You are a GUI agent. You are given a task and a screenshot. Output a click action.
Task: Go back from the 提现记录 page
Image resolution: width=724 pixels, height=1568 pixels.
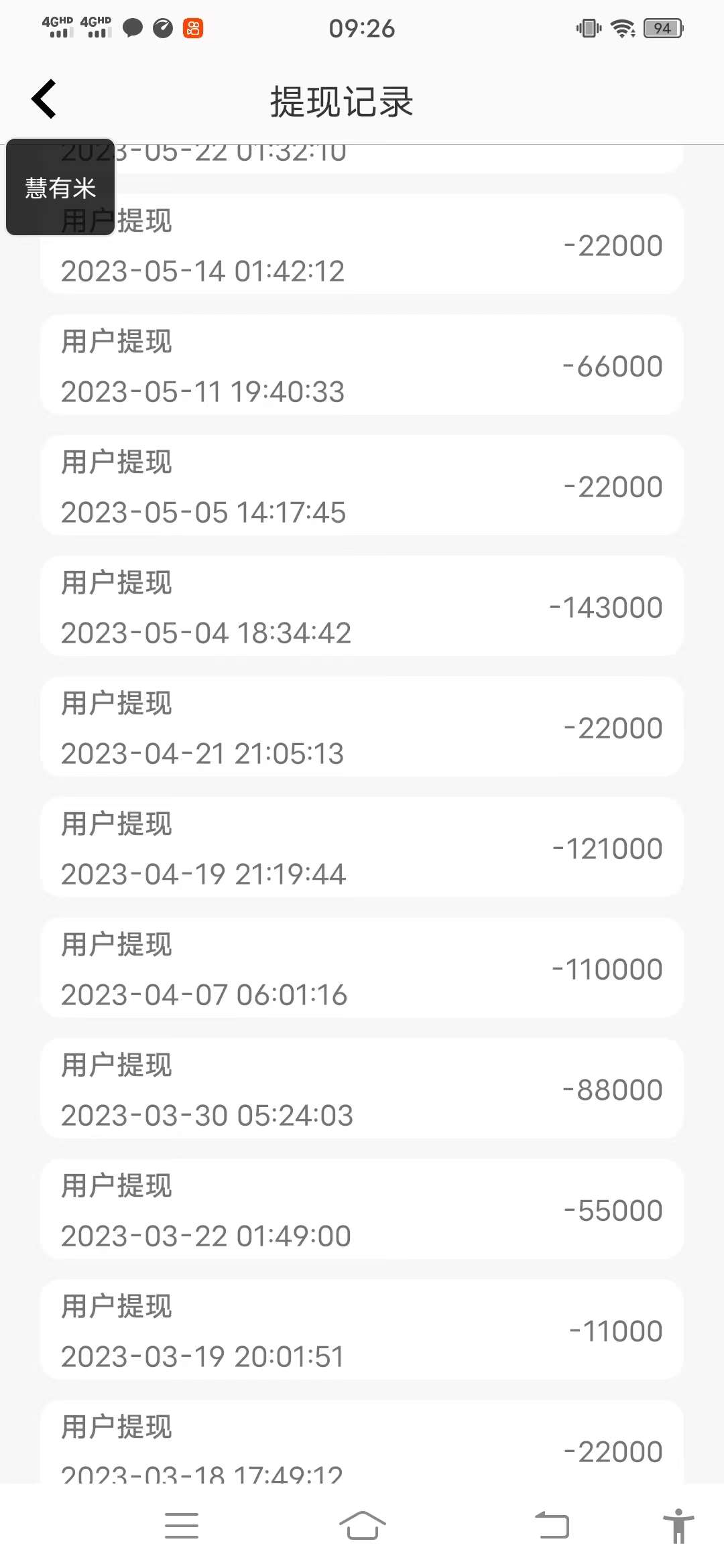coord(44,99)
